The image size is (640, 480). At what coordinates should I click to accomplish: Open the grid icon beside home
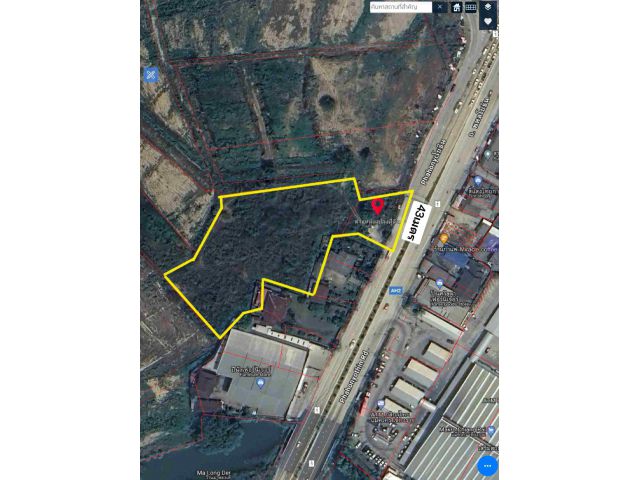point(471,7)
